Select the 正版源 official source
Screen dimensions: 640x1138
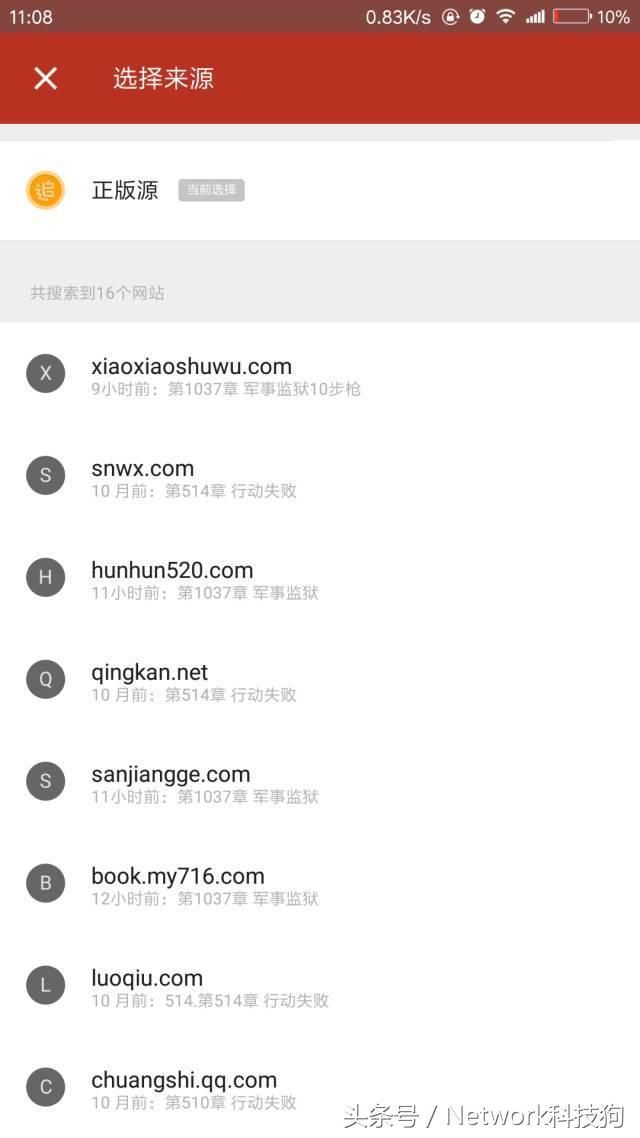[320, 191]
